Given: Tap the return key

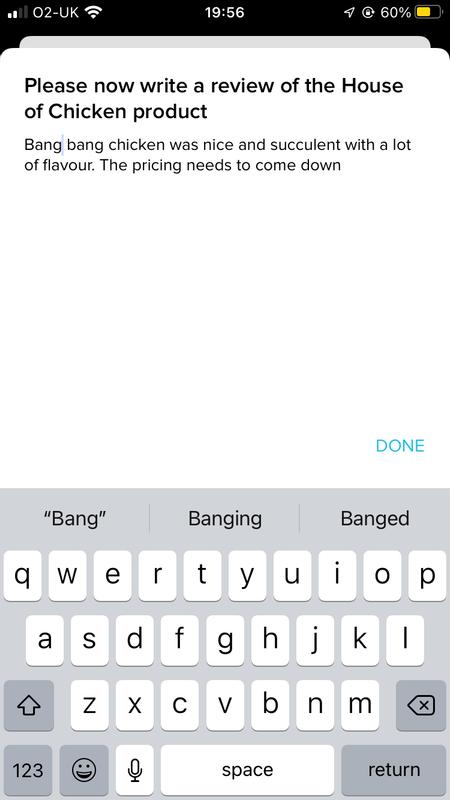Looking at the screenshot, I should pyautogui.click(x=393, y=770).
